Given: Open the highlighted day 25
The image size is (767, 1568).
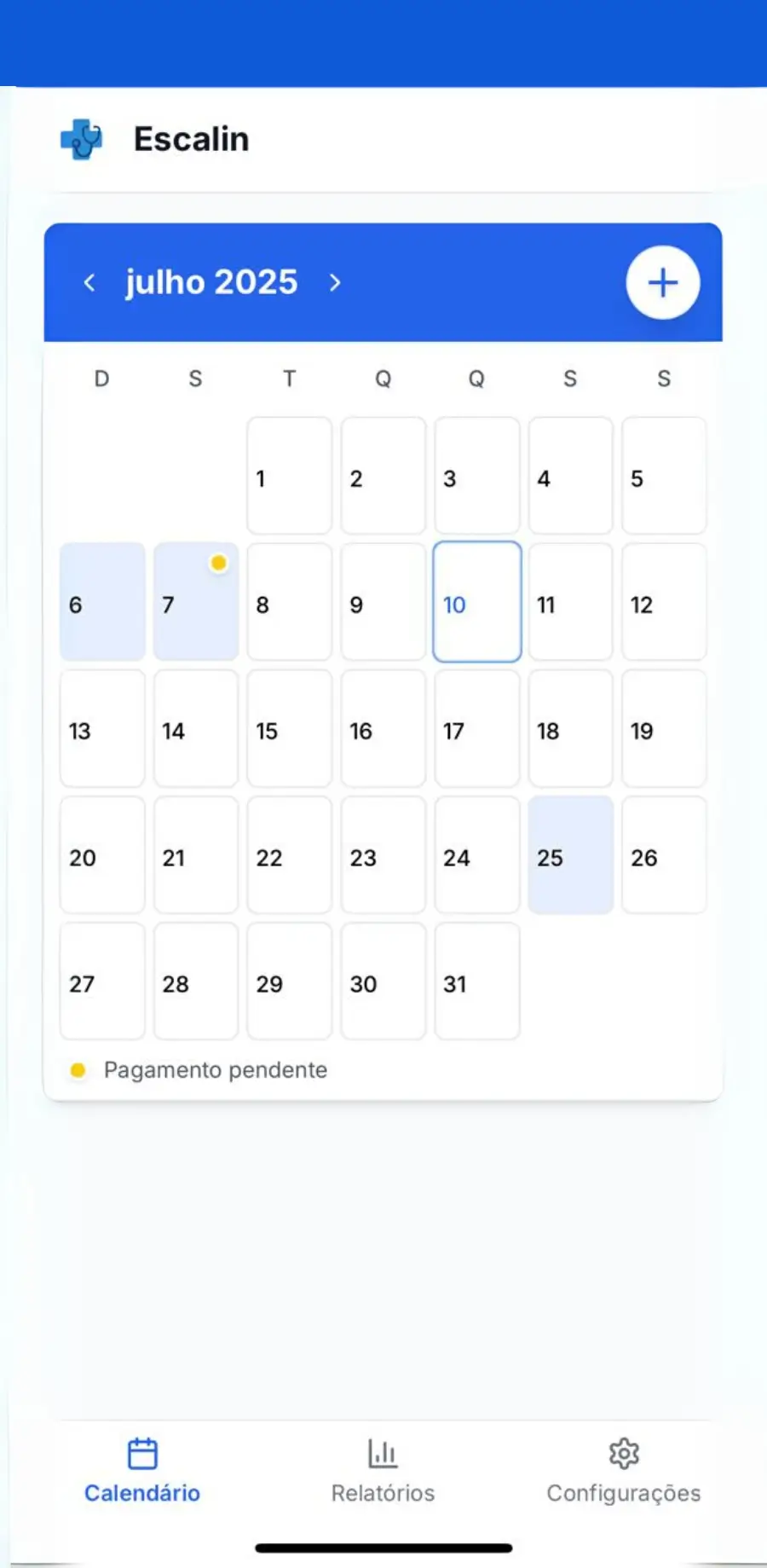Looking at the screenshot, I should click(570, 855).
